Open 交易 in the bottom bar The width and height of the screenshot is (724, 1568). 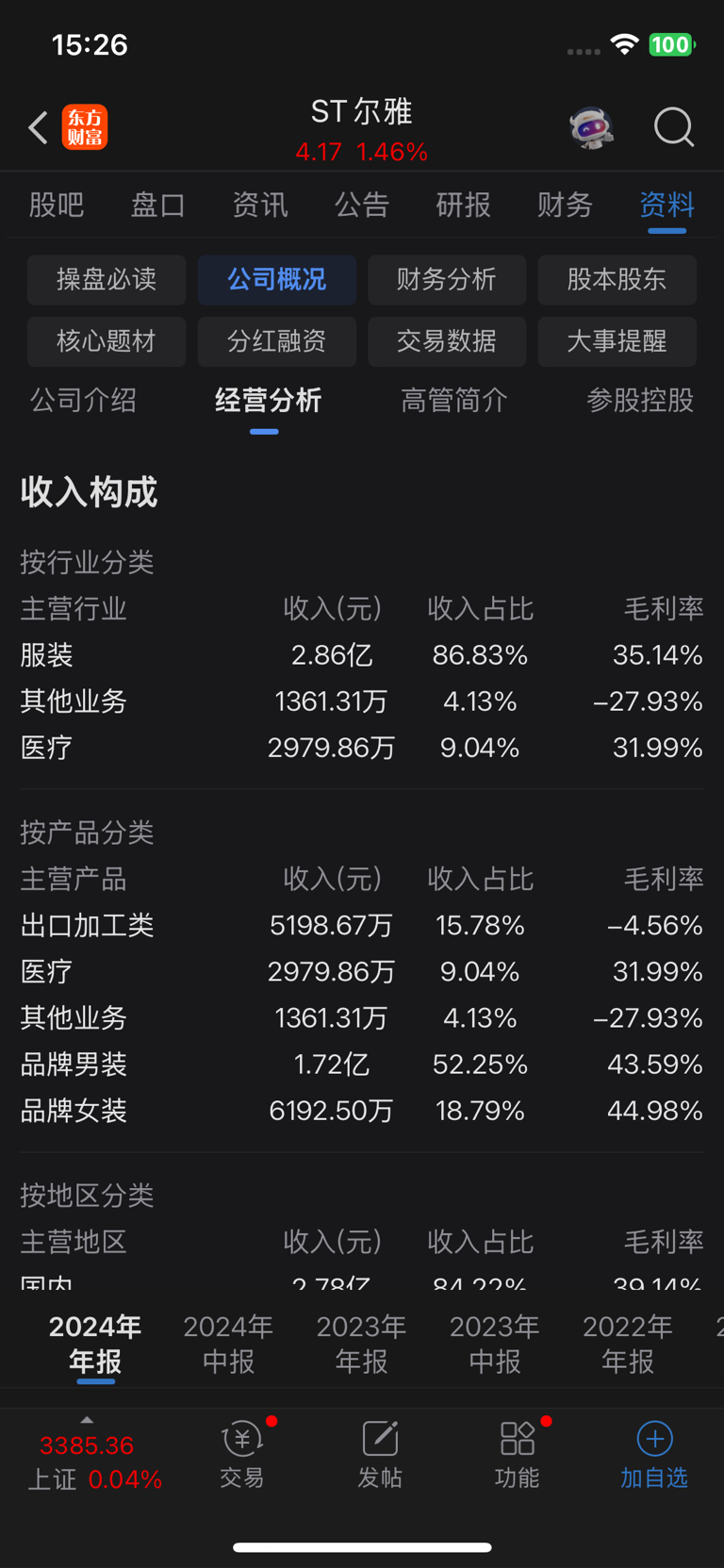coord(242,1455)
